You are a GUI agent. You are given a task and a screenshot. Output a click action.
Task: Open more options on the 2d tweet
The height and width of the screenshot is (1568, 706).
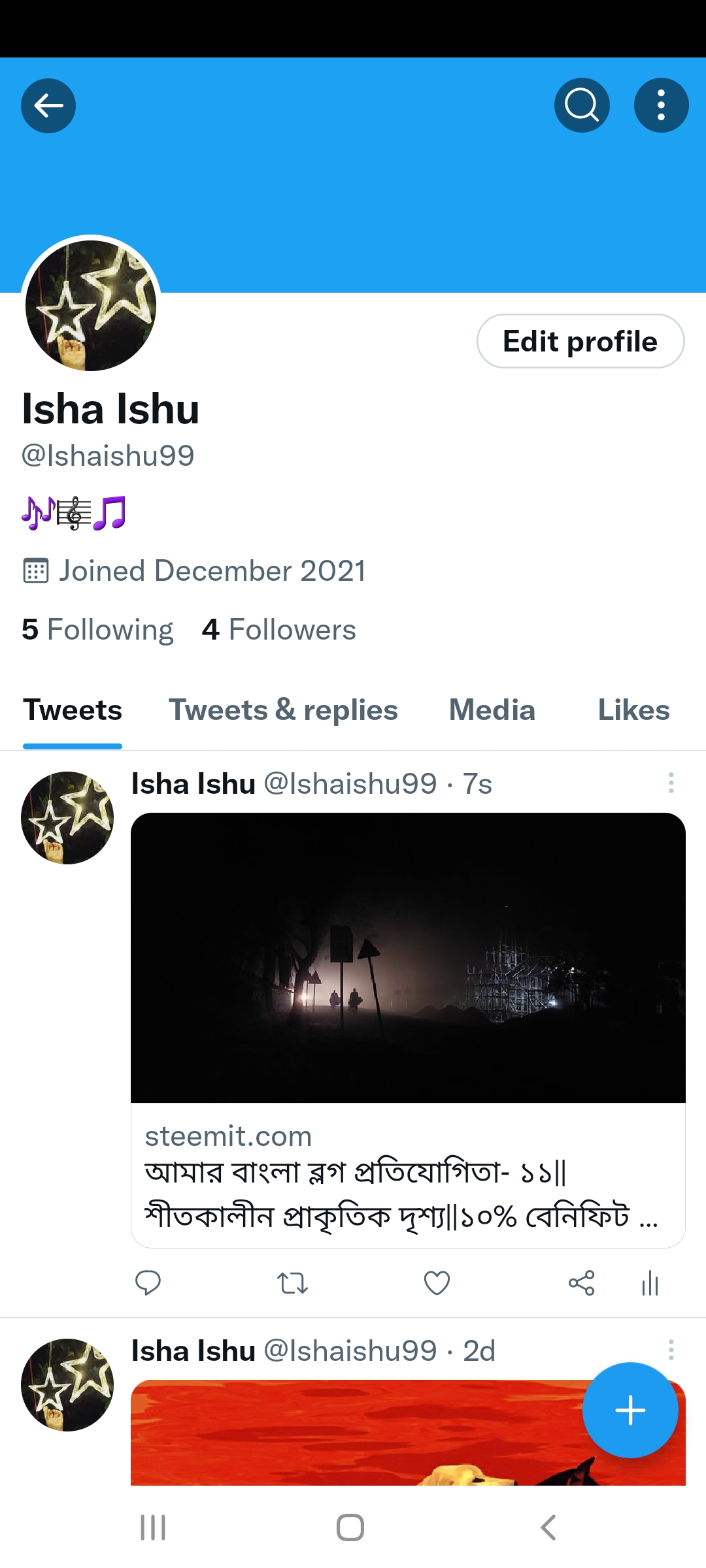[x=671, y=1350]
